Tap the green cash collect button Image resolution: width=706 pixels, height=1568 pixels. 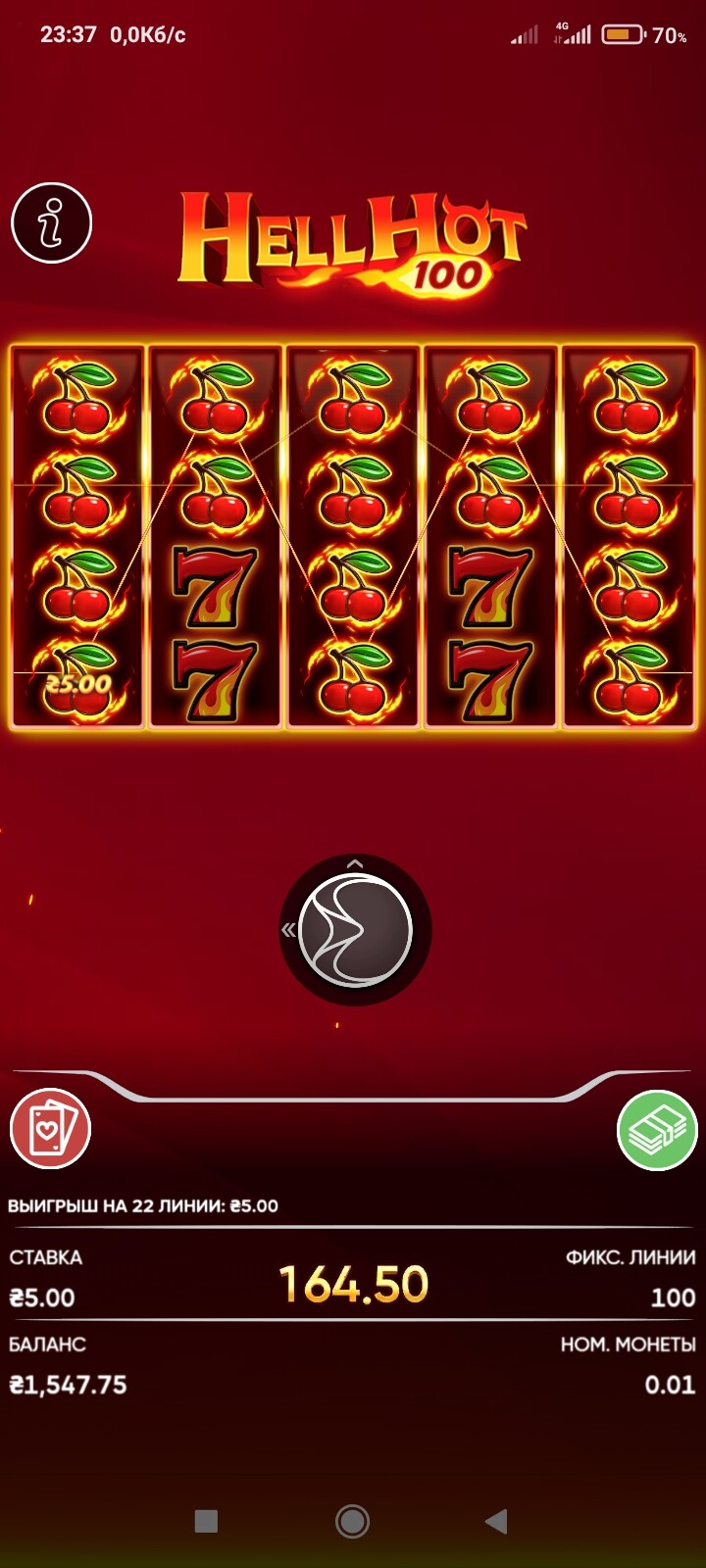click(x=657, y=1130)
